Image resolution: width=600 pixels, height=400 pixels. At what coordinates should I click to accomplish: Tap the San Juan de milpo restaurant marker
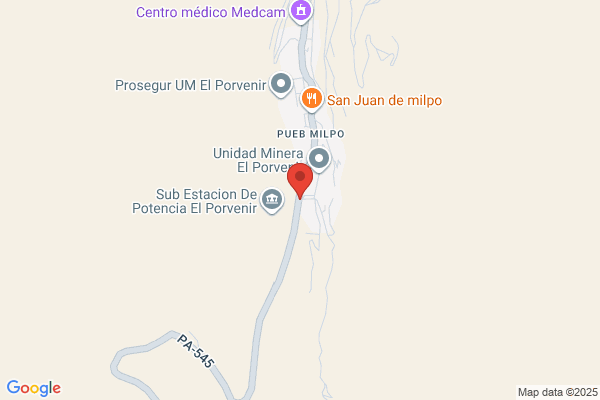312,99
